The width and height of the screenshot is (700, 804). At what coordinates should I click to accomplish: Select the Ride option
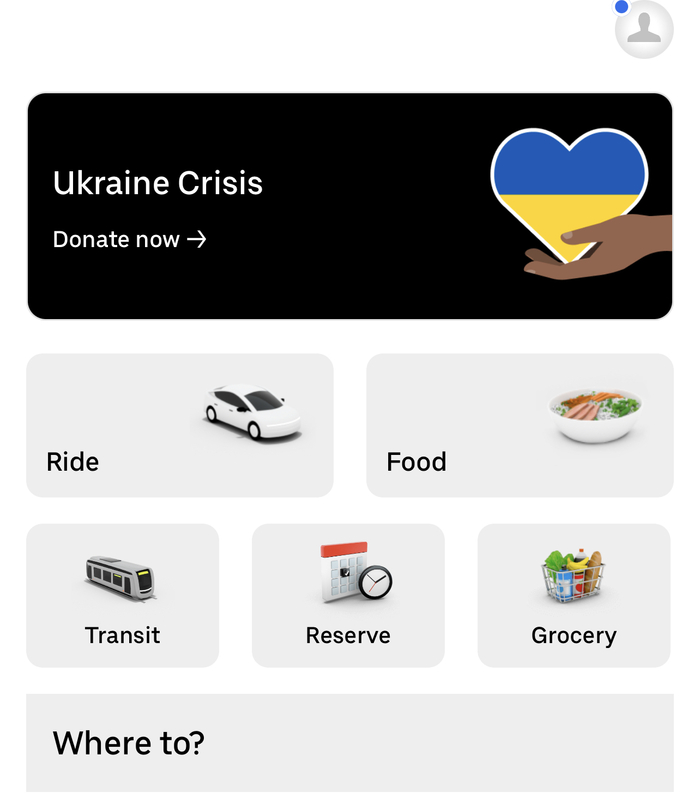pos(180,425)
